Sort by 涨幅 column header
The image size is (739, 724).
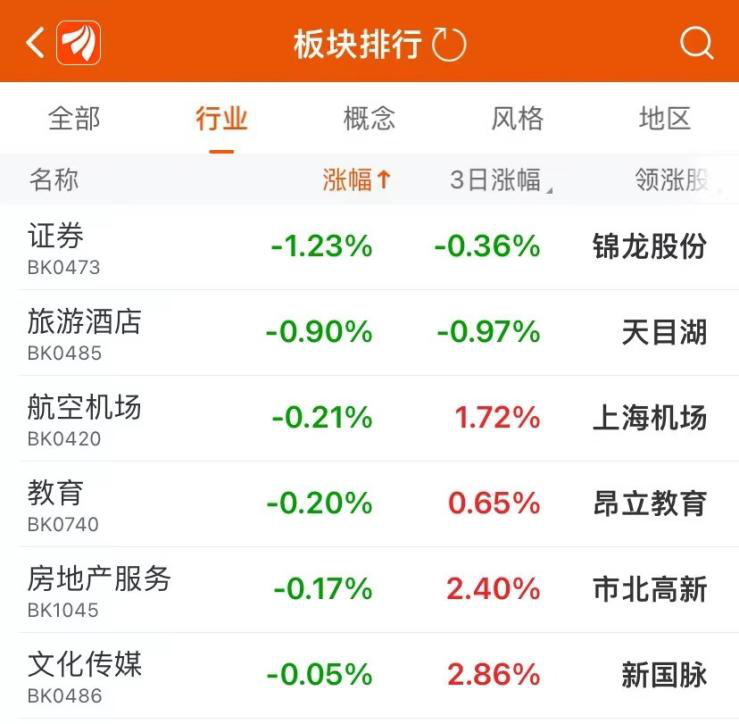(357, 180)
